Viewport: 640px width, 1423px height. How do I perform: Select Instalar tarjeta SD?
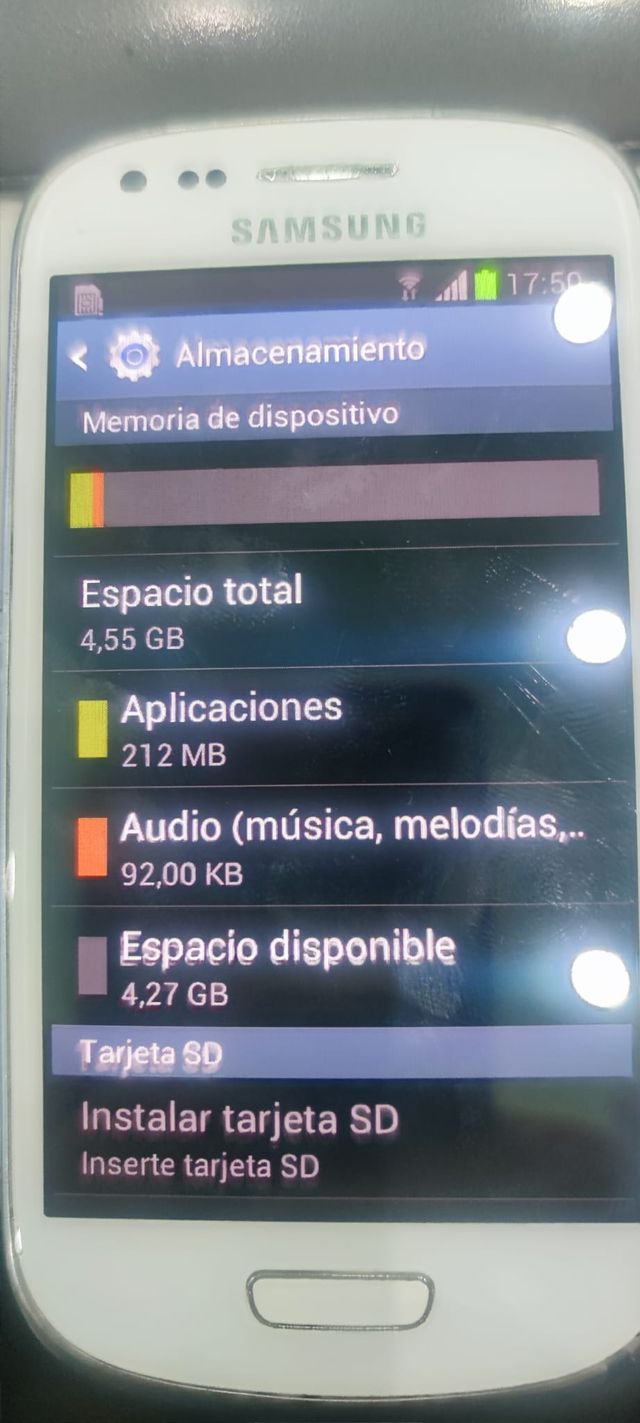tap(238, 1137)
